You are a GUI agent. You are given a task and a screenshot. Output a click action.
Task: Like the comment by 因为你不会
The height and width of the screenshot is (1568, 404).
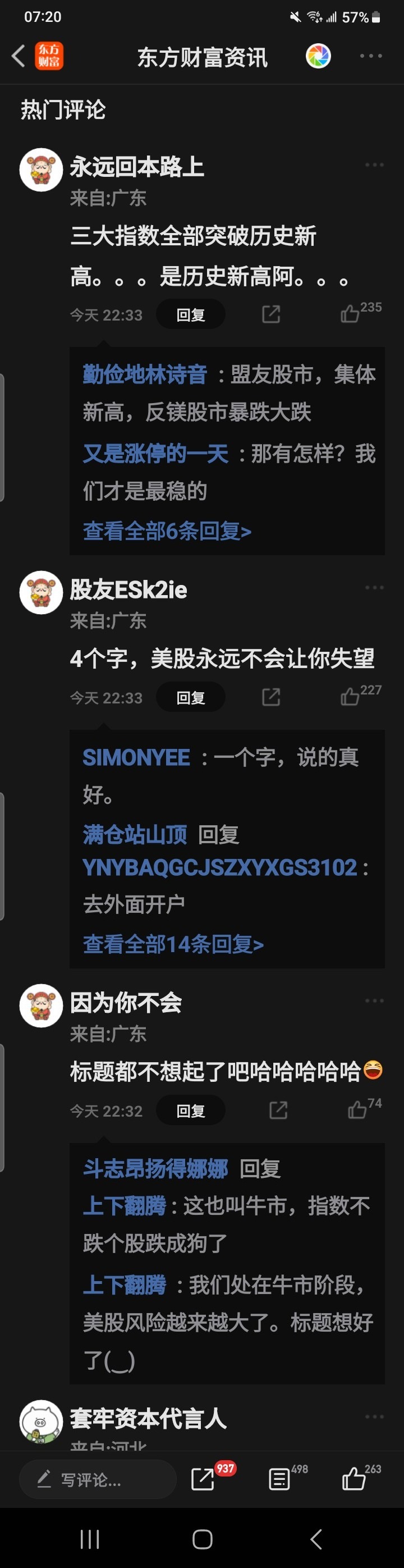tap(357, 1110)
